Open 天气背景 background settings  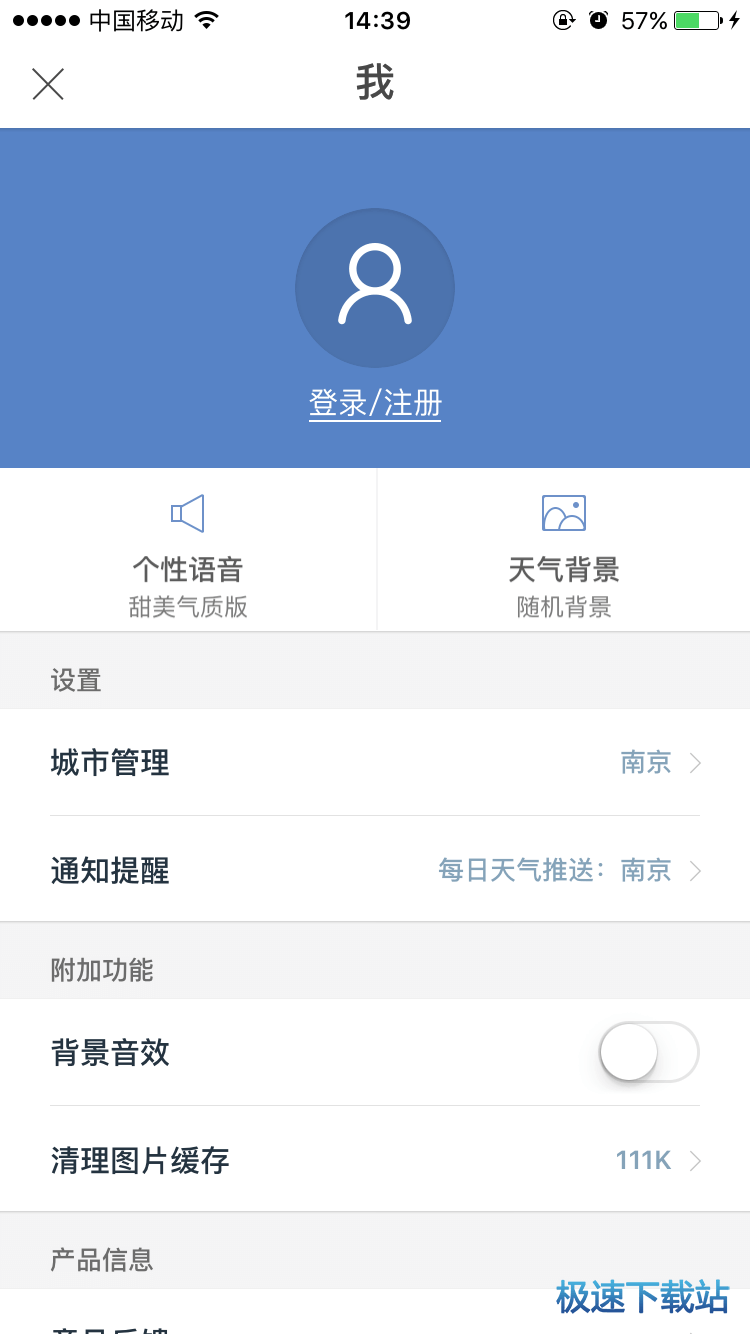click(x=564, y=550)
